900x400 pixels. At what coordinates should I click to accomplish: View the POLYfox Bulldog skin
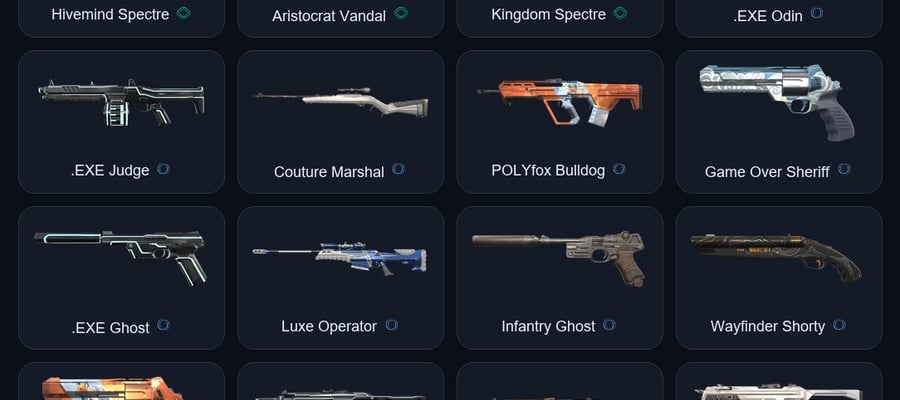(x=560, y=122)
